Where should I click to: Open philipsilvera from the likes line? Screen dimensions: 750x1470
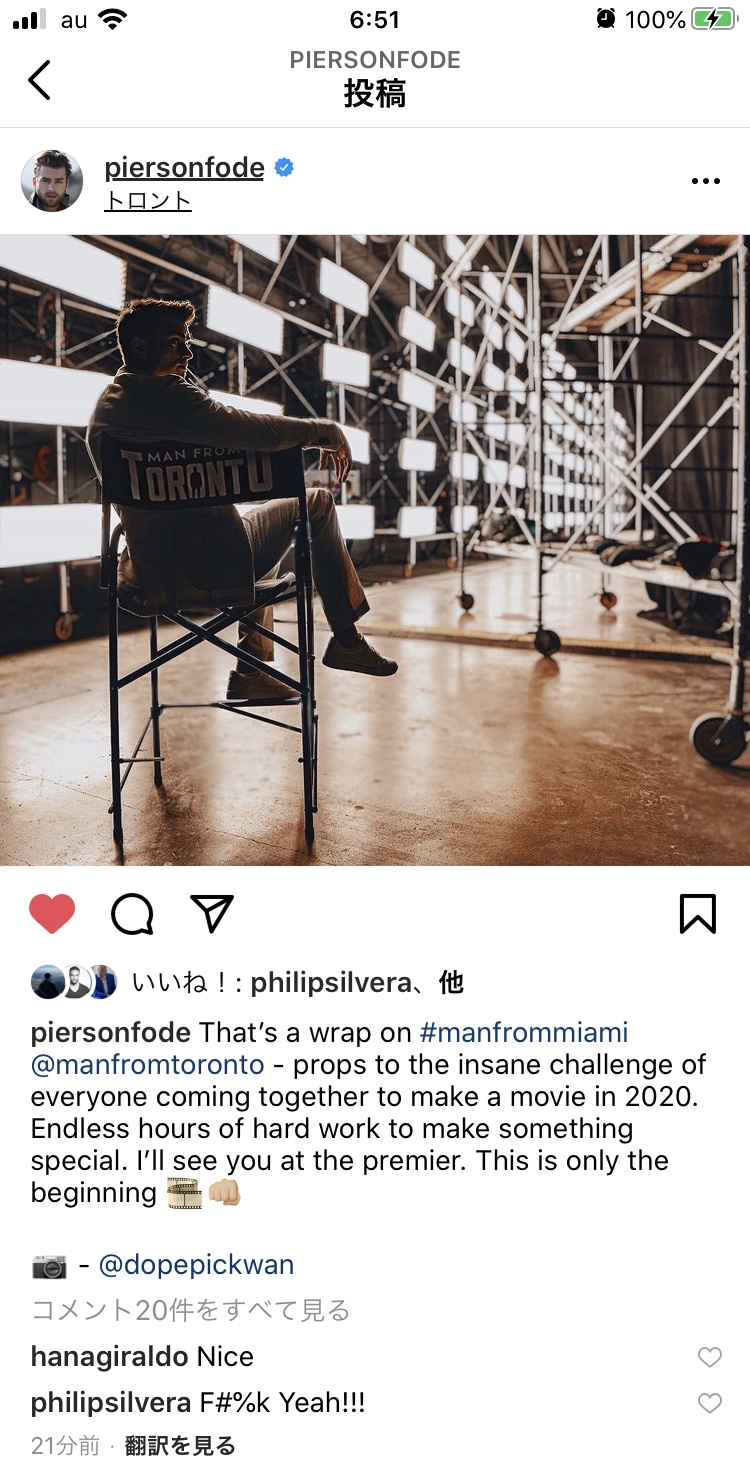point(330,983)
